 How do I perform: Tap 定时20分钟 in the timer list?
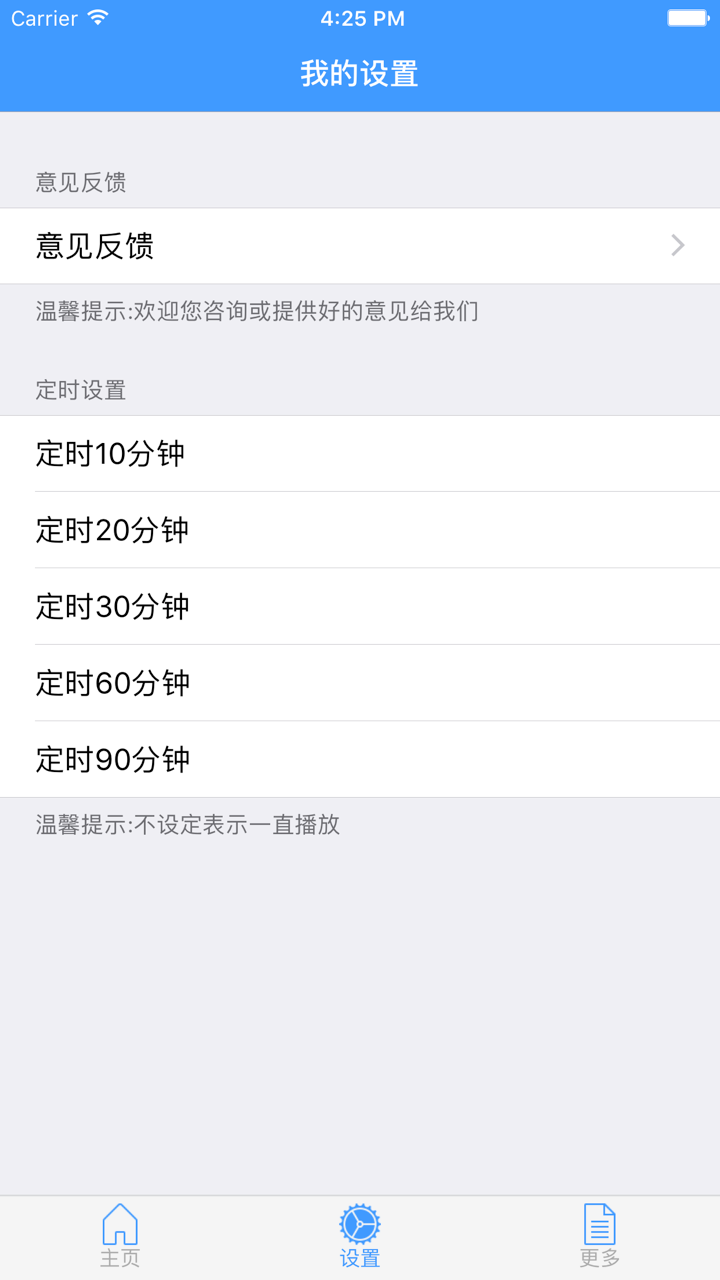(x=360, y=531)
